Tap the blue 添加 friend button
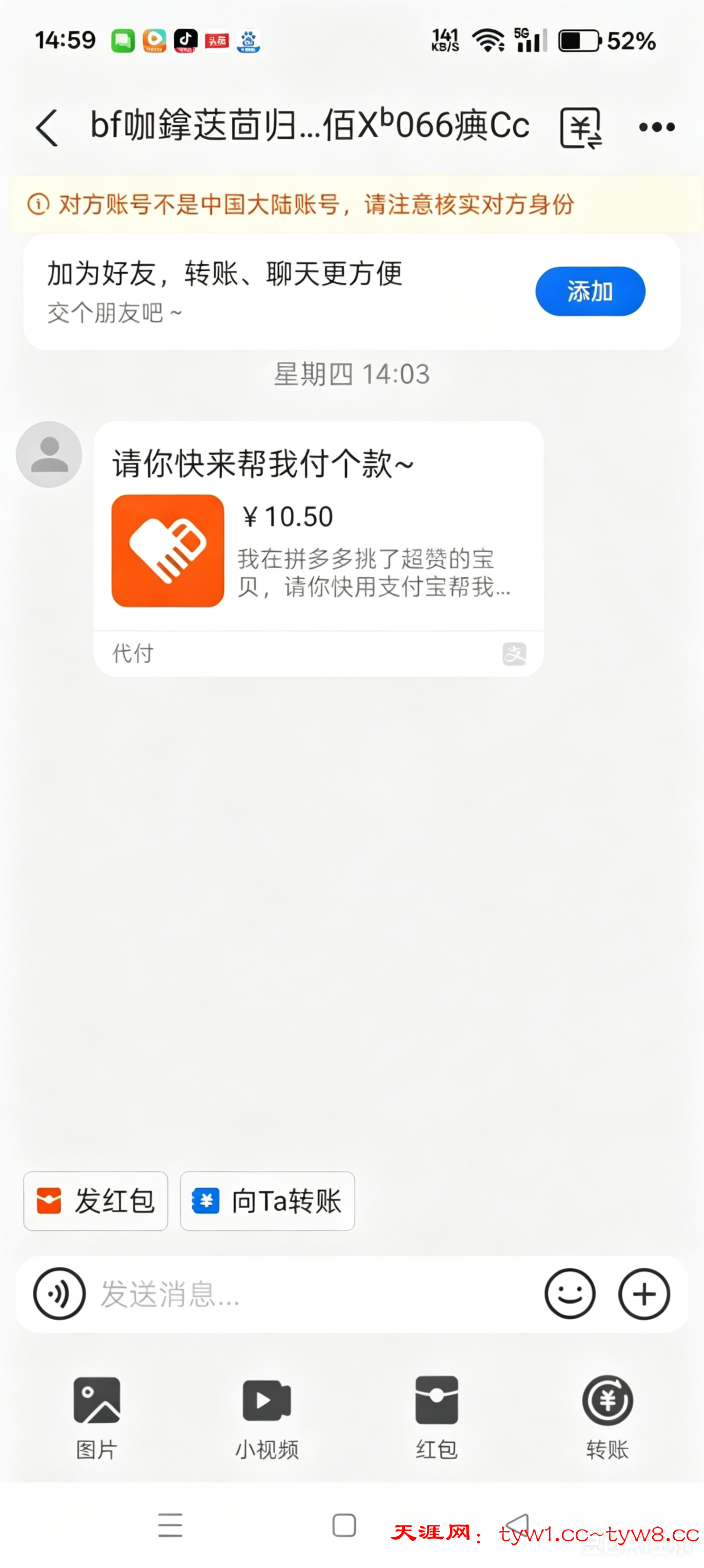This screenshot has height=1568, width=704. coord(590,291)
